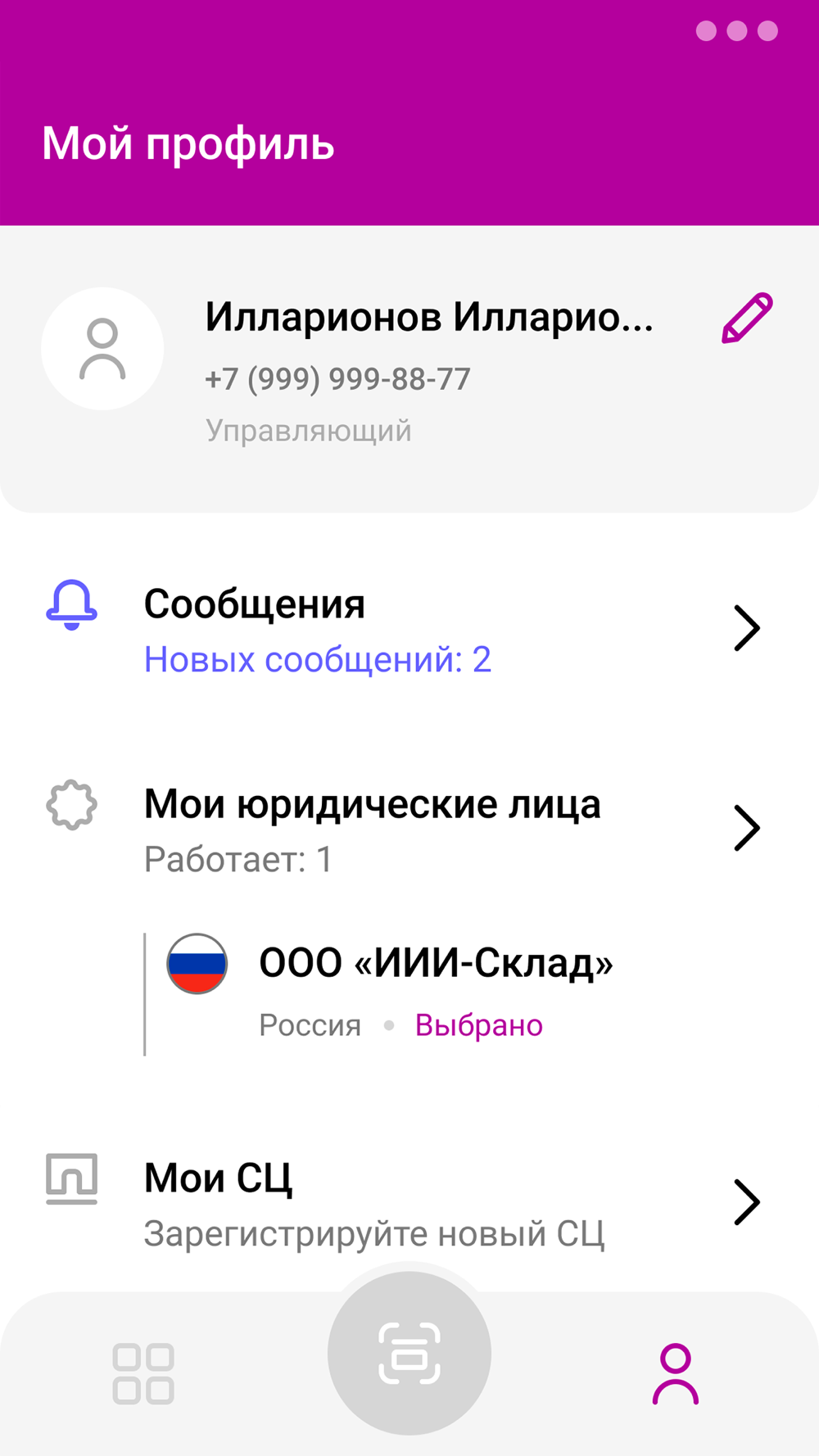Launch the center scan button
819x1456 pixels.
tap(409, 1353)
